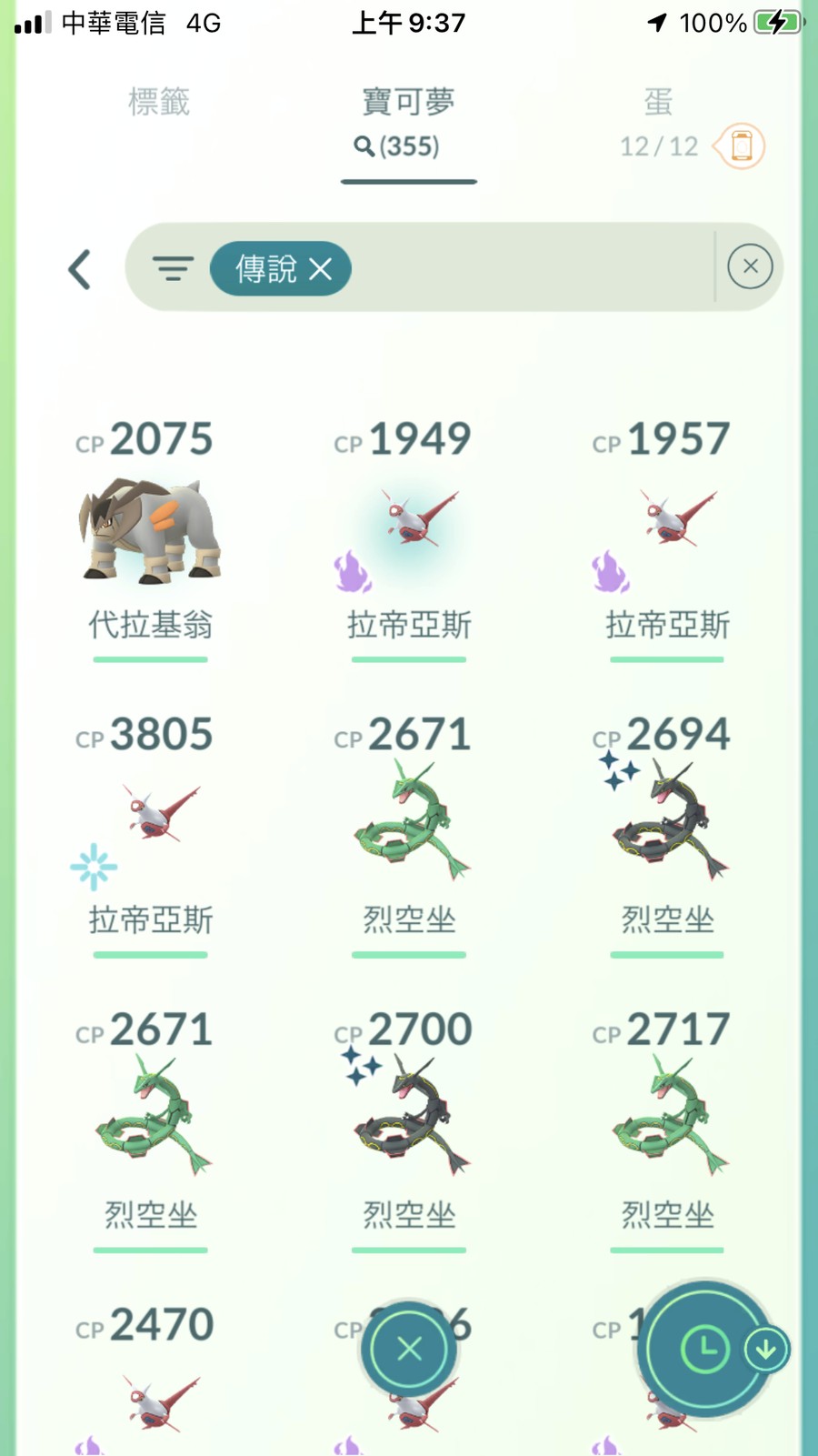Go back with the left arrow

point(80,269)
